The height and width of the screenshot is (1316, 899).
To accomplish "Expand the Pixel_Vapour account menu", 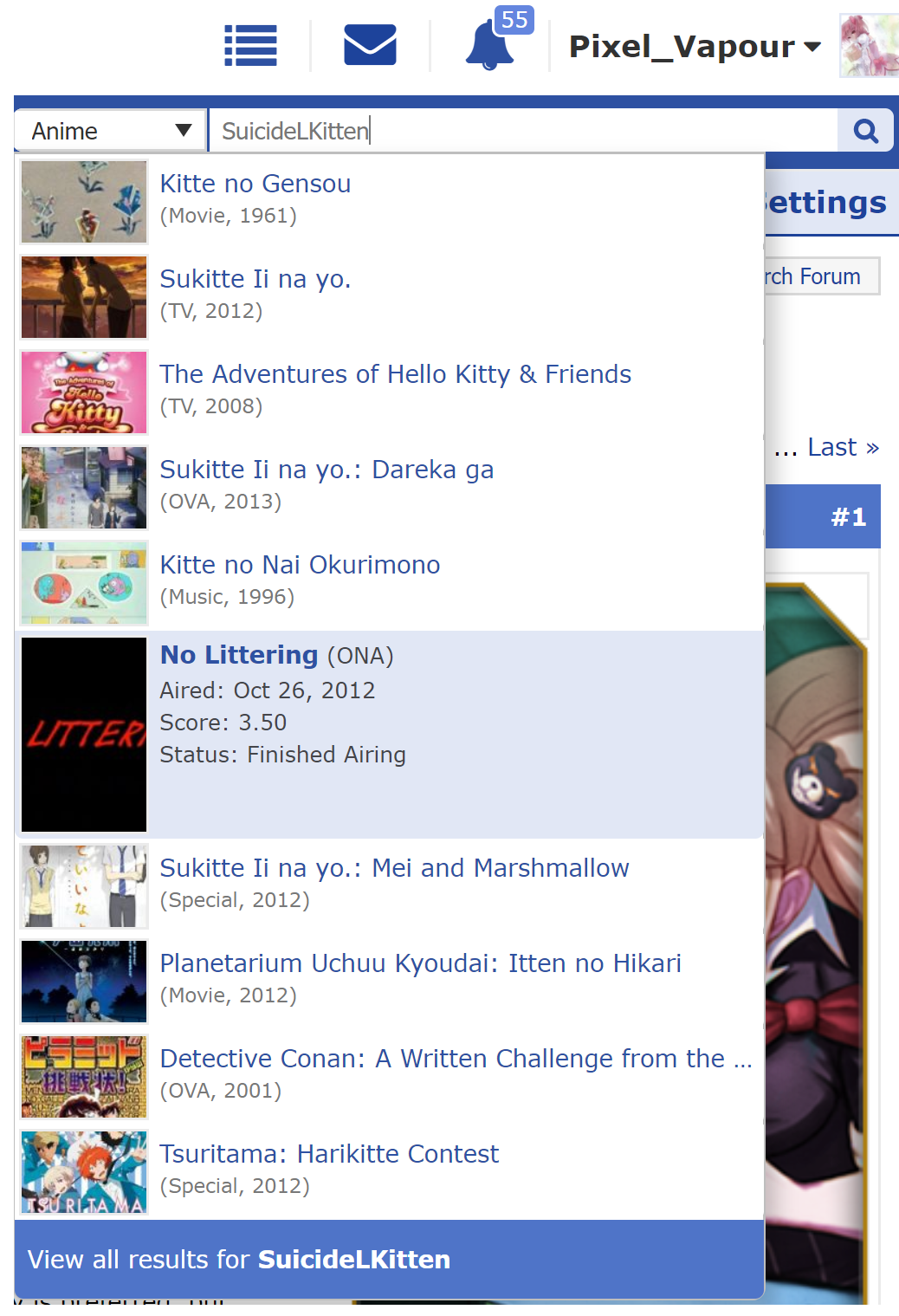I will [694, 47].
